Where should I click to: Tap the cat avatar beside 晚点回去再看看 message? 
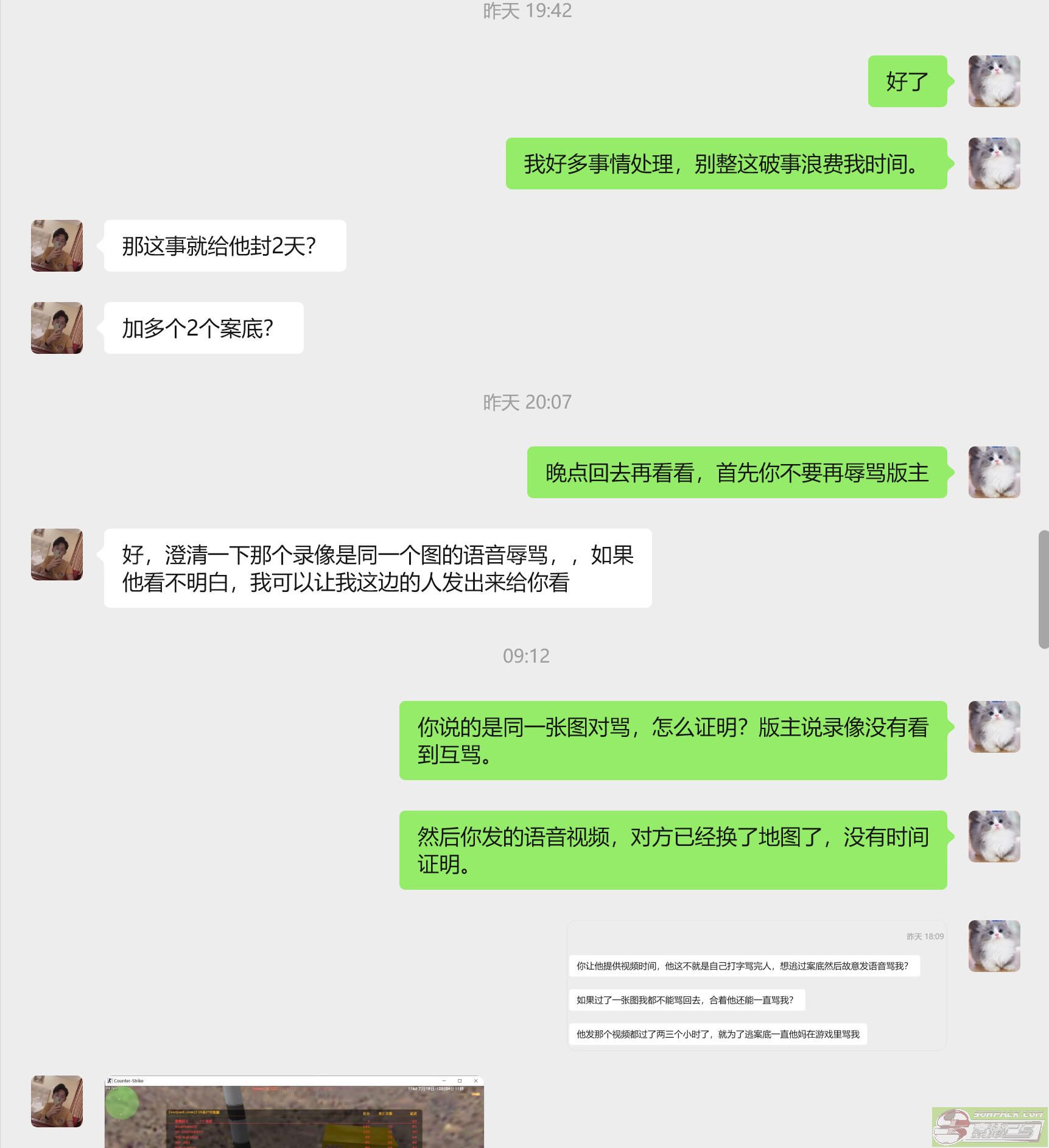pos(994,472)
